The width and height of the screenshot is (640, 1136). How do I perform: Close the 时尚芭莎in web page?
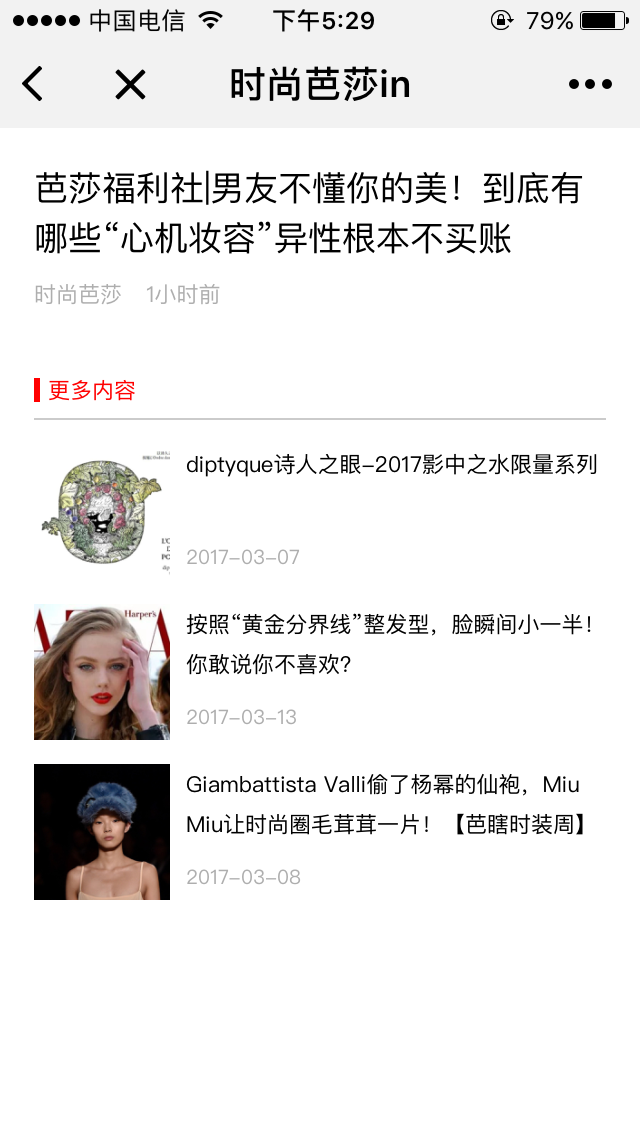coord(130,85)
